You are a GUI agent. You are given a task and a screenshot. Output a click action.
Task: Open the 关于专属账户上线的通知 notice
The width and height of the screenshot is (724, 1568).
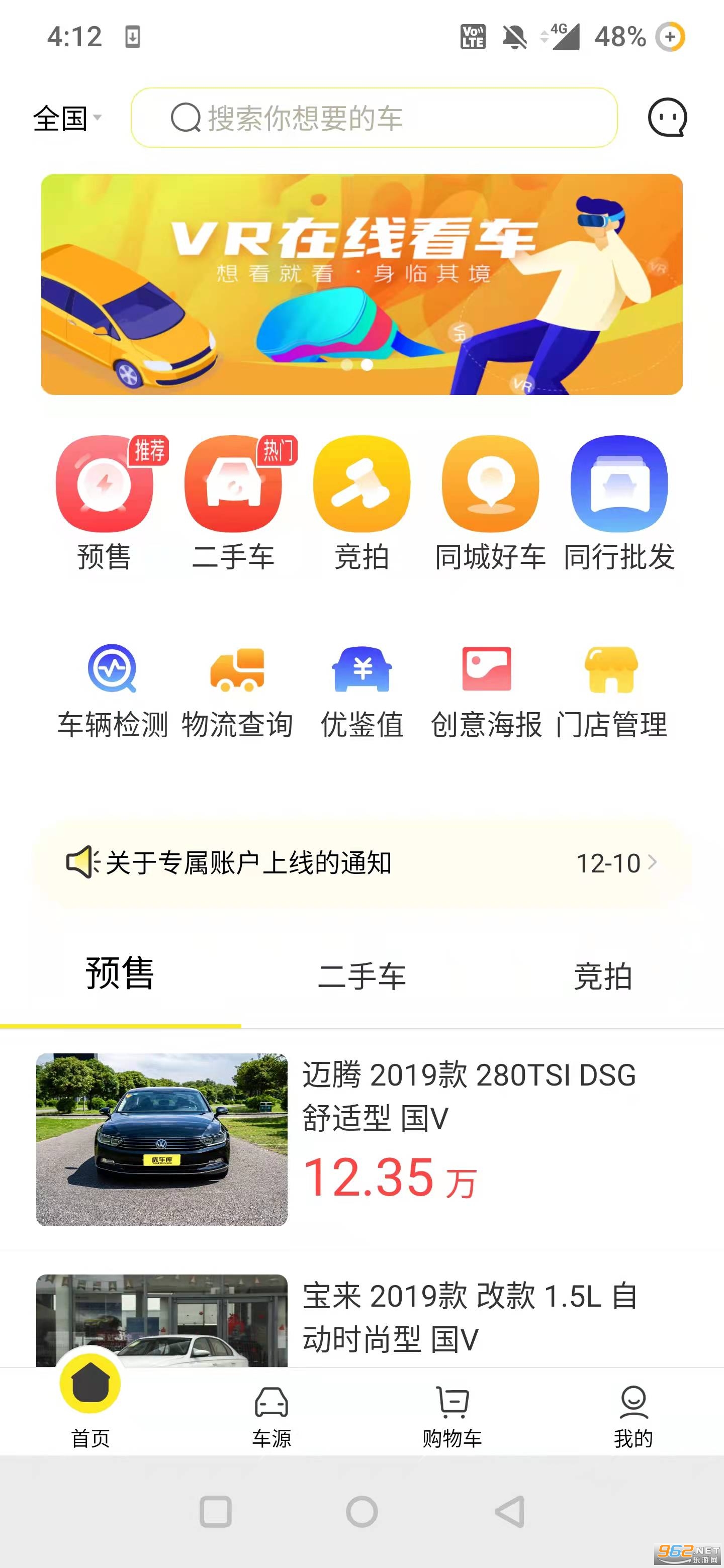tap(361, 863)
